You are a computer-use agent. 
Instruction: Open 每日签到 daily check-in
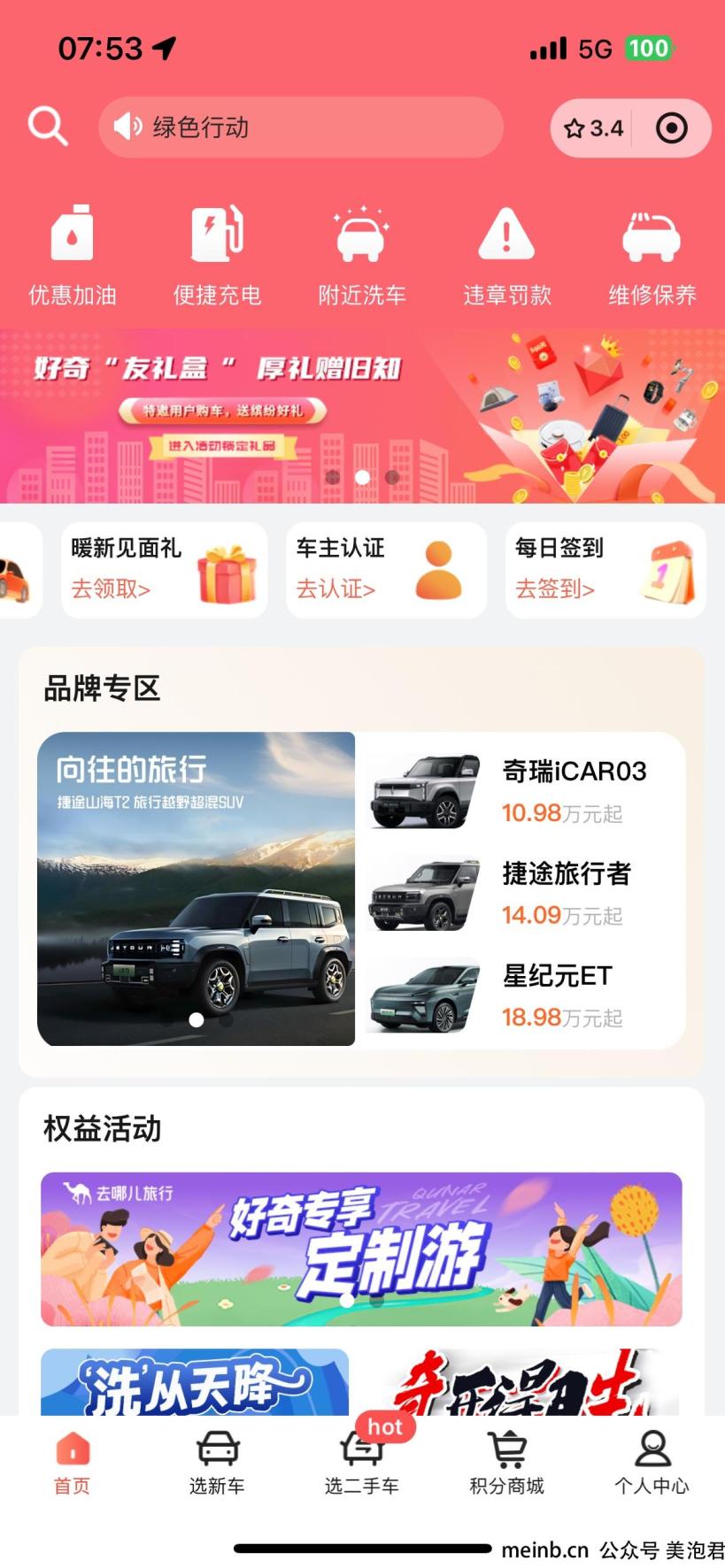tap(605, 570)
